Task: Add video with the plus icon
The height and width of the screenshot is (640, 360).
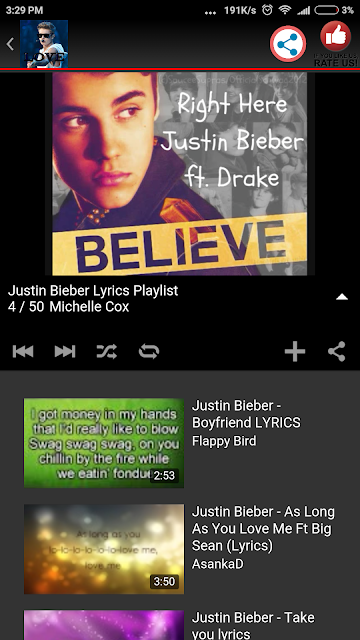Action: click(x=295, y=351)
